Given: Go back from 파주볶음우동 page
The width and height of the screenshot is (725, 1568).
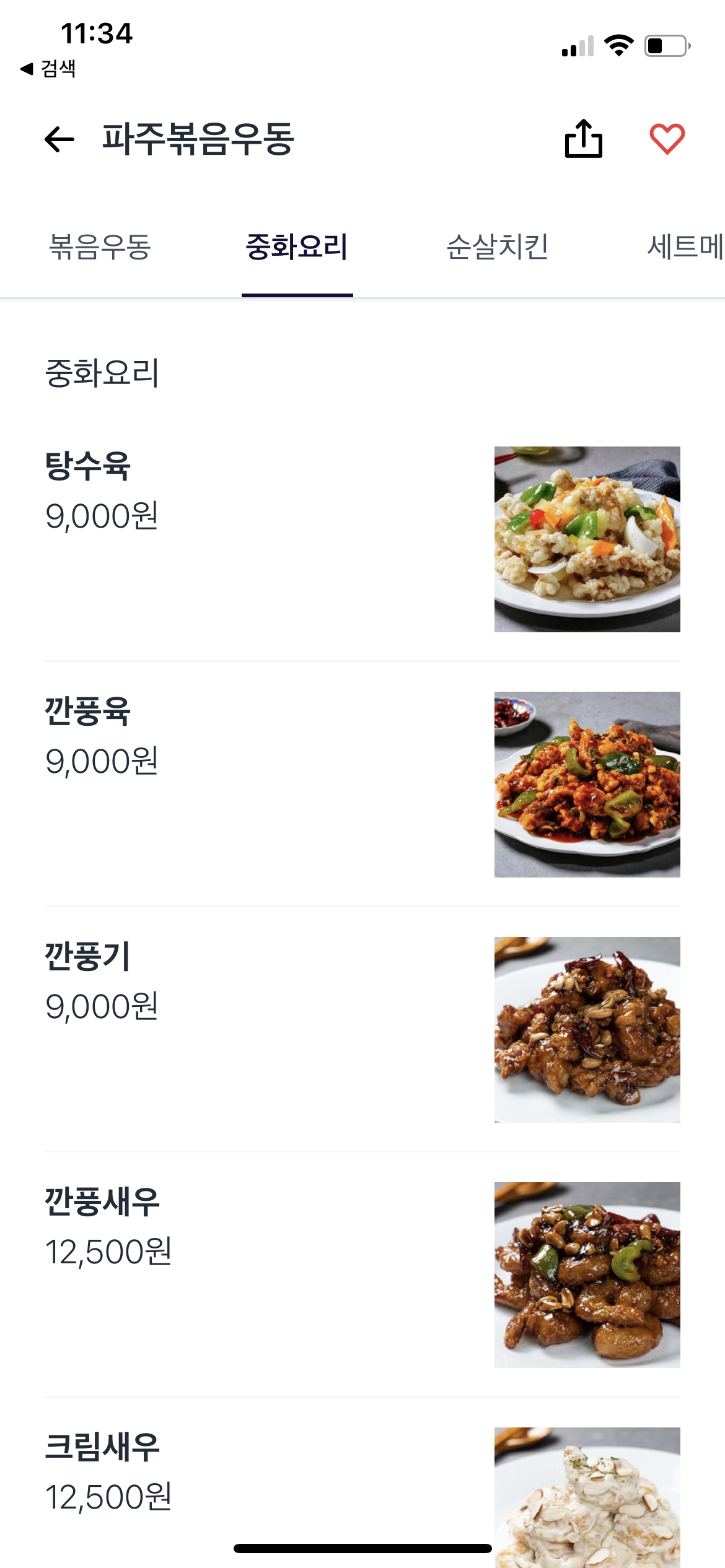Looking at the screenshot, I should coord(59,139).
